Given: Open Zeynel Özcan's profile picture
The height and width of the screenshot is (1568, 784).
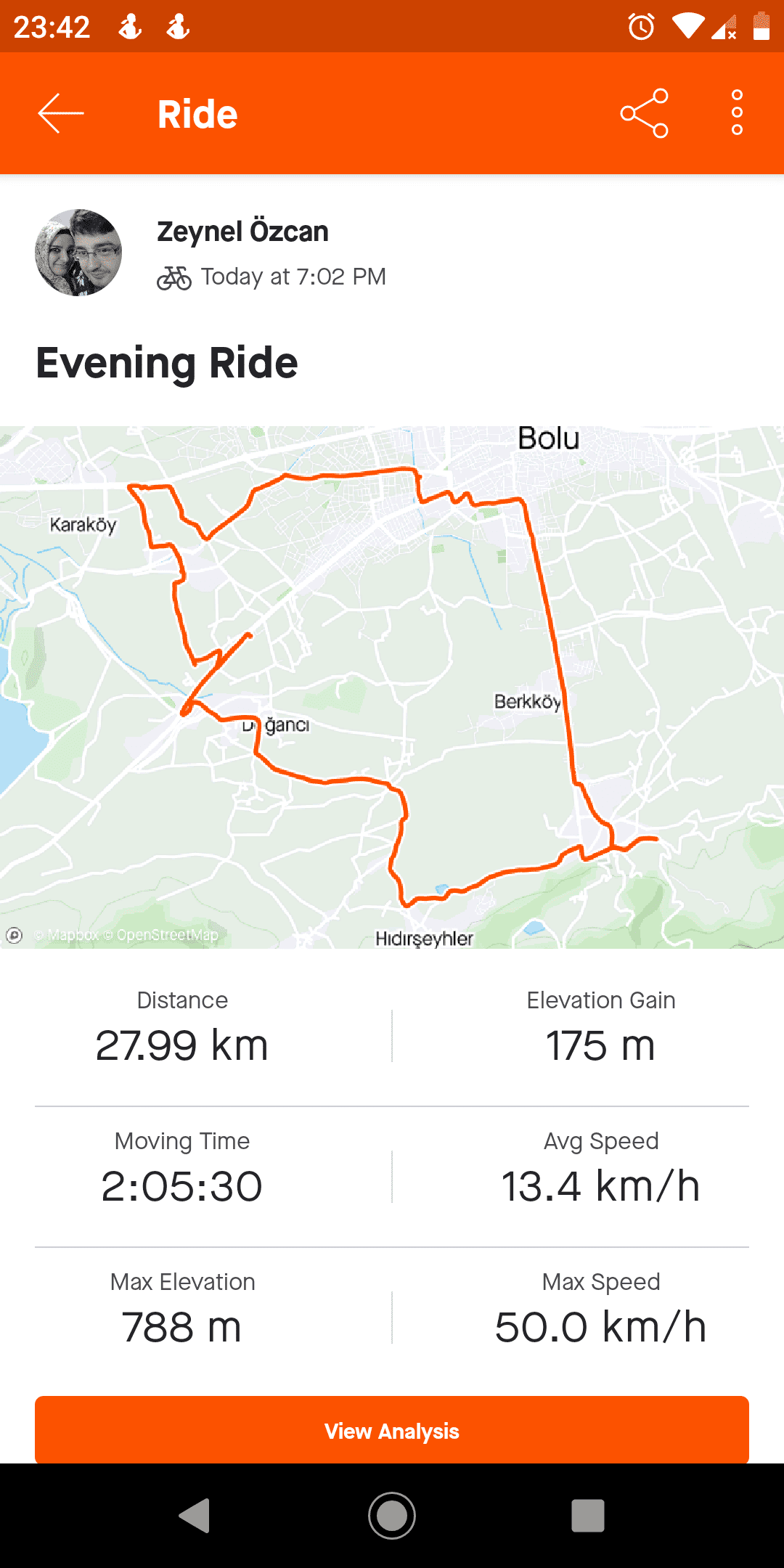Looking at the screenshot, I should pos(78,253).
